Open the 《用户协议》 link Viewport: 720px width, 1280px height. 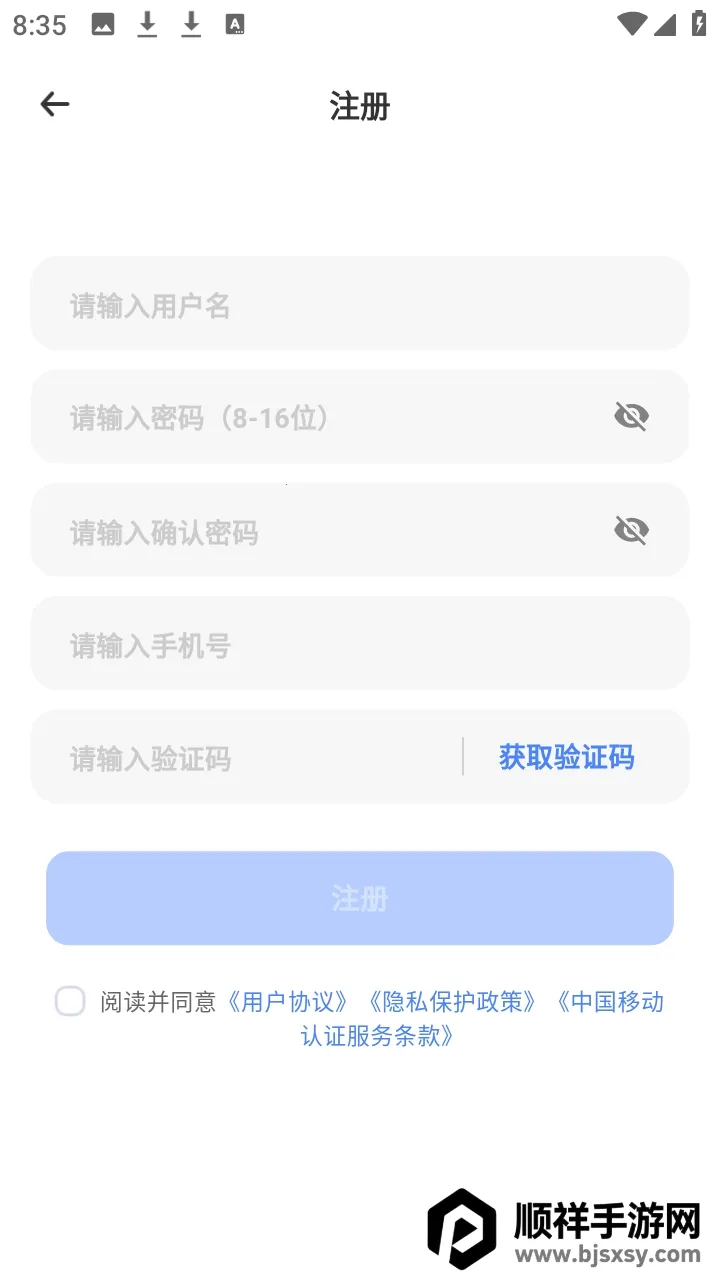288,1002
